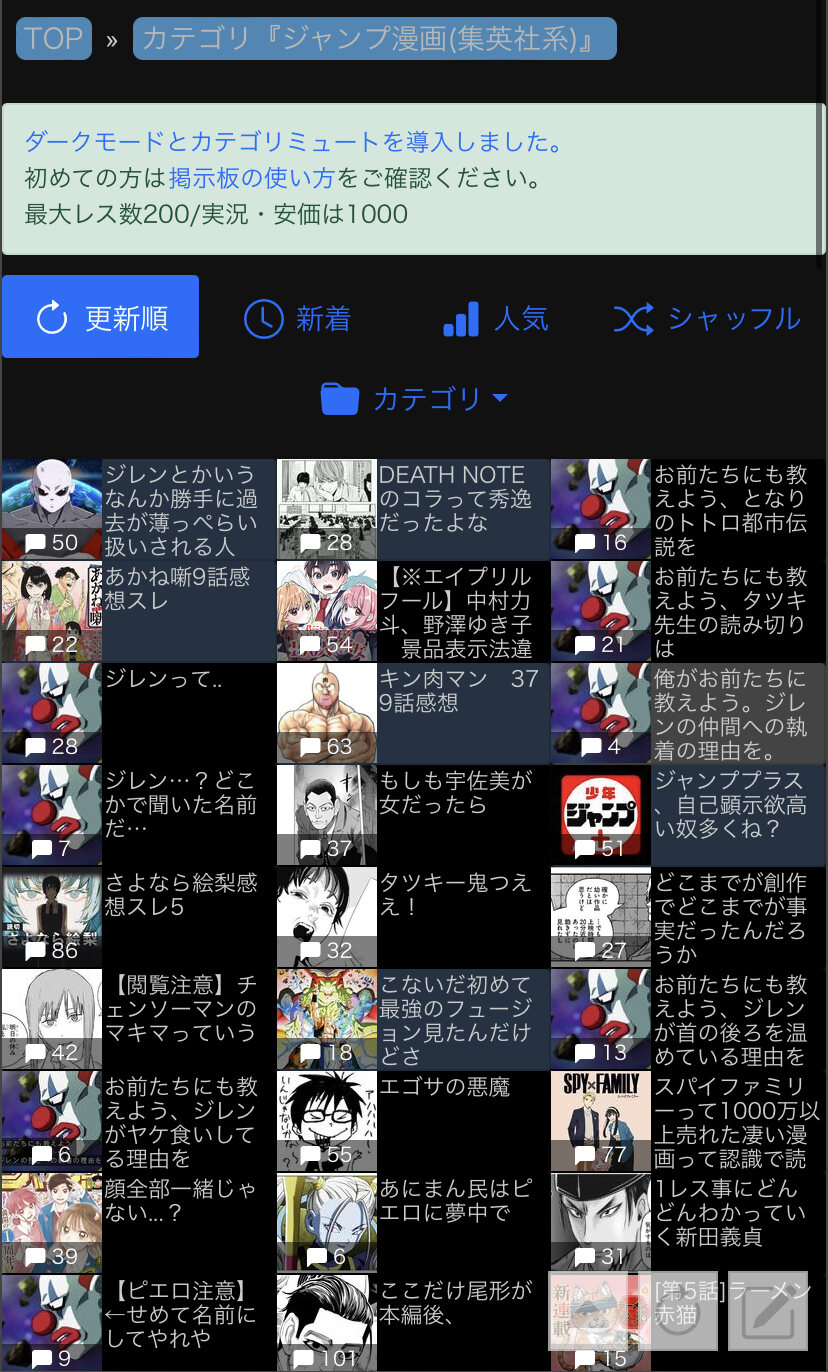The image size is (828, 1372).
Task: Sort threads by 更新順
Action: 101,318
